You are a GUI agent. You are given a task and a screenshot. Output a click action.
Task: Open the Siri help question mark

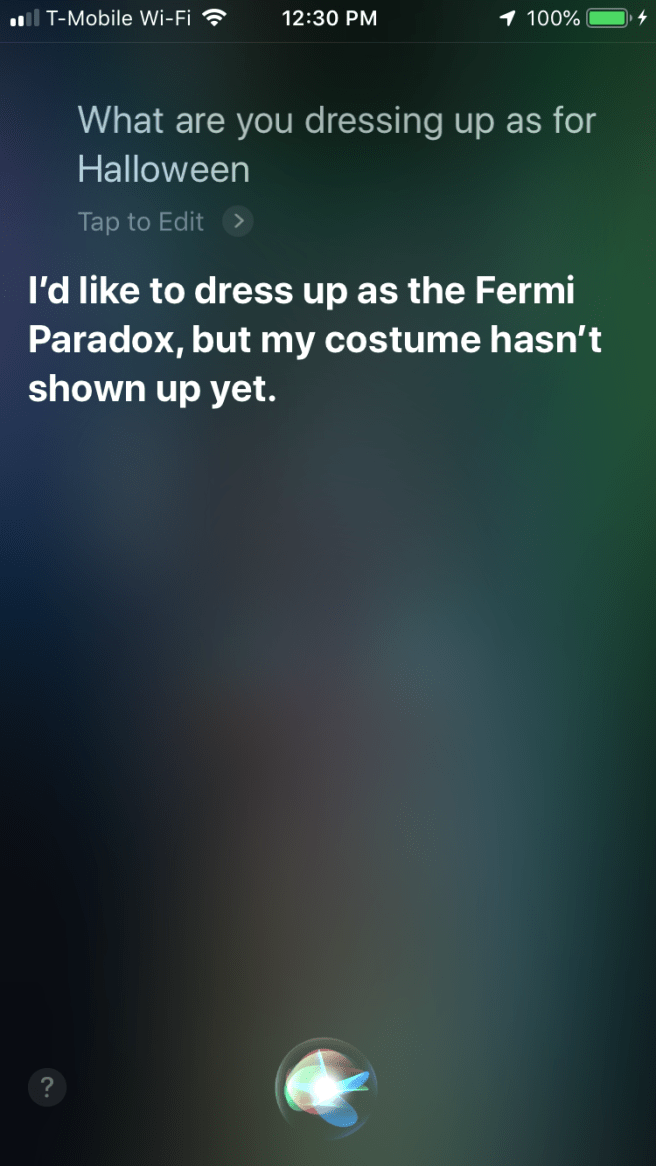click(47, 1088)
